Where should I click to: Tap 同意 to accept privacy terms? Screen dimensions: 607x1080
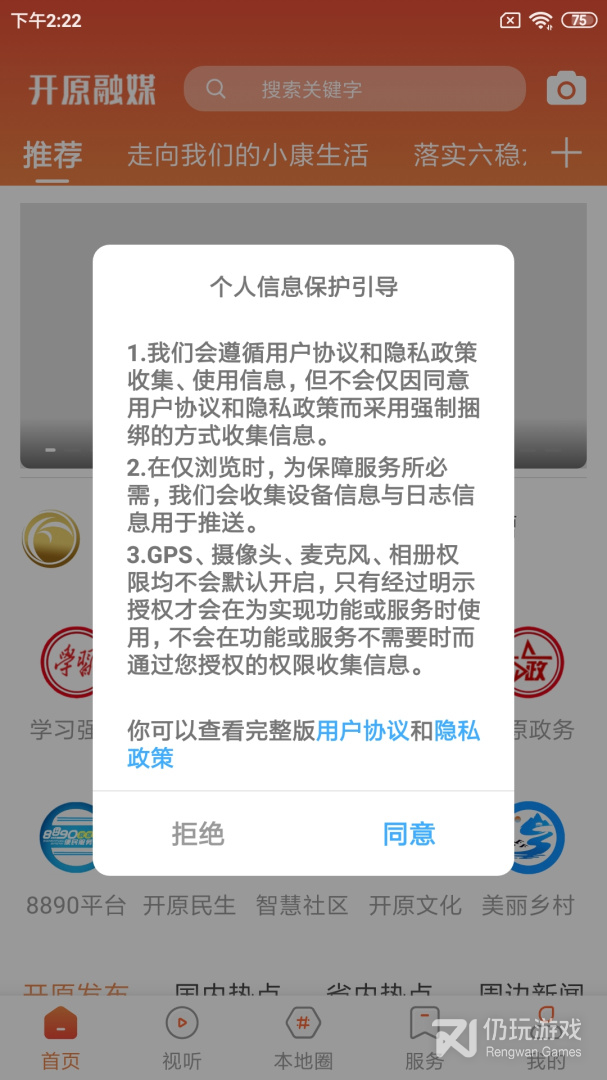409,834
